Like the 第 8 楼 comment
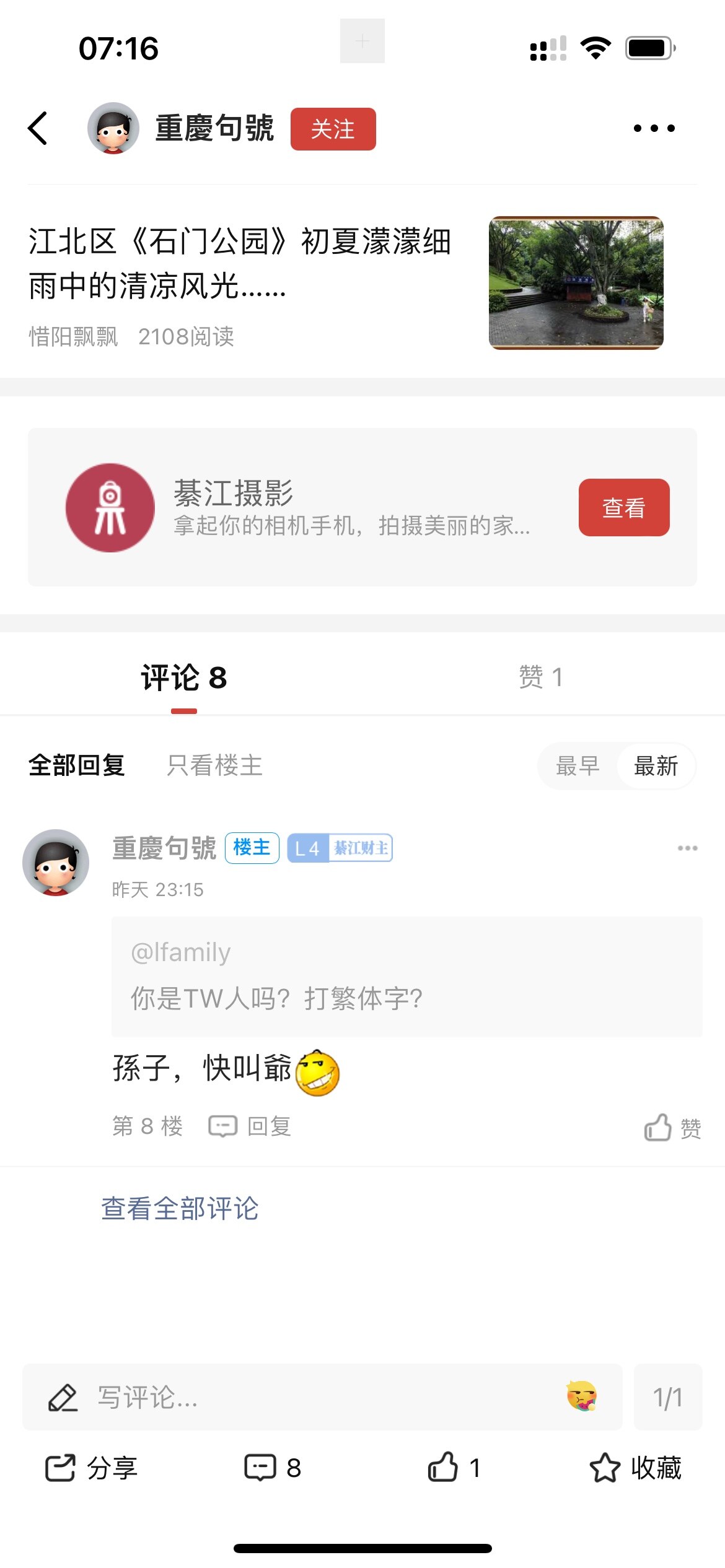The image size is (725, 1568). point(672,1127)
